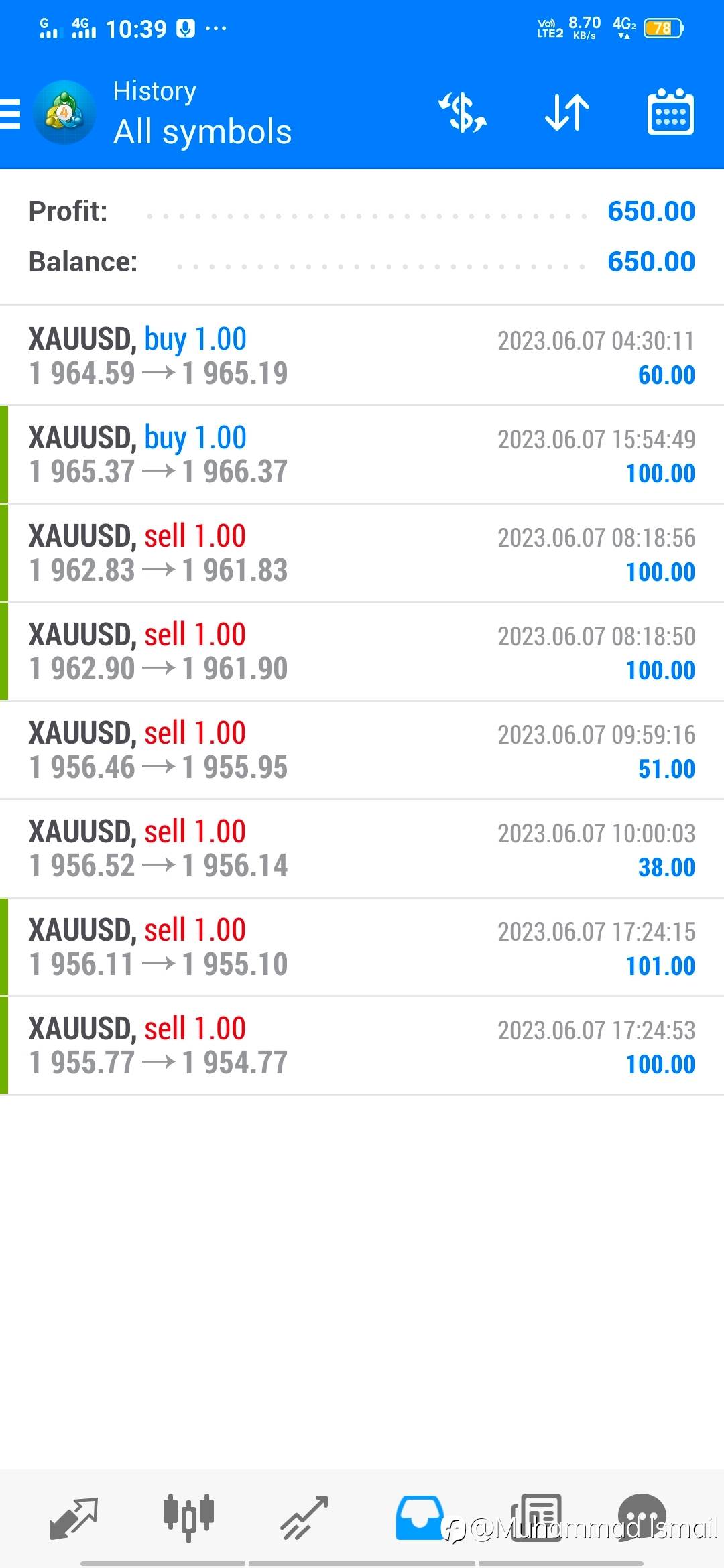This screenshot has width=724, height=1568.
Task: View the sell trade with 51.00 profit
Action: [x=362, y=750]
